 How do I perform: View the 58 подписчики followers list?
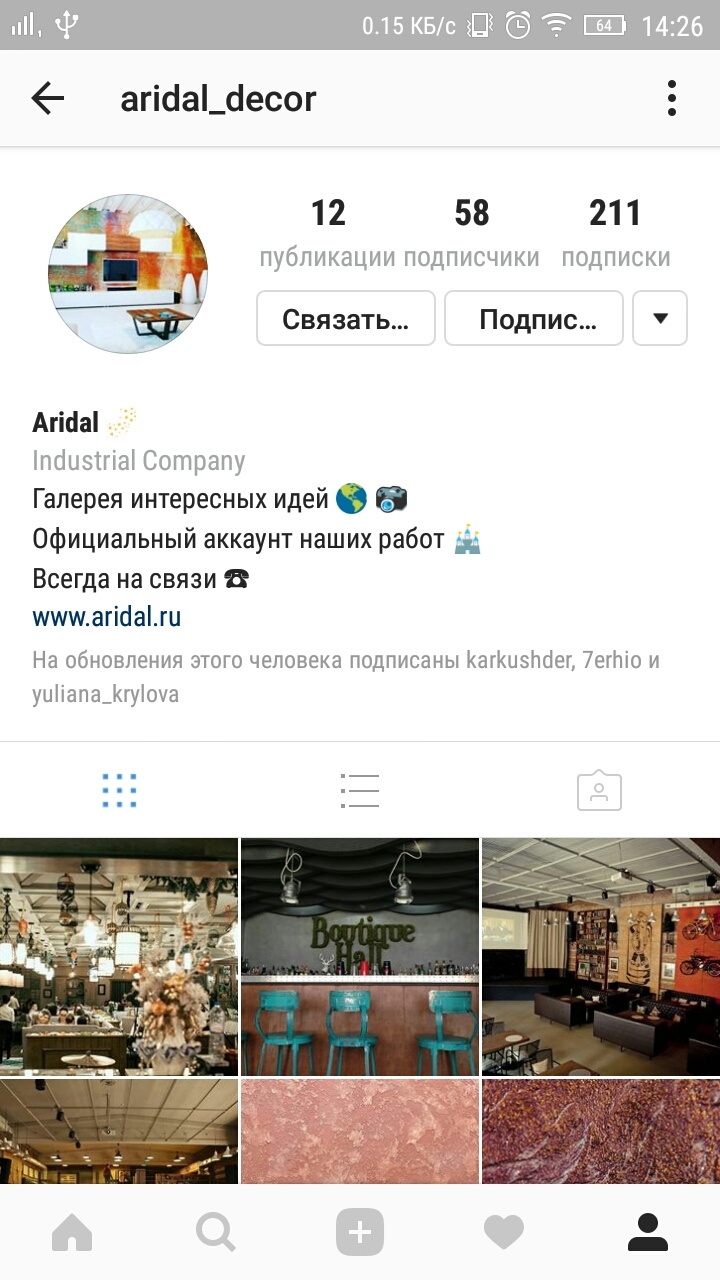(471, 232)
